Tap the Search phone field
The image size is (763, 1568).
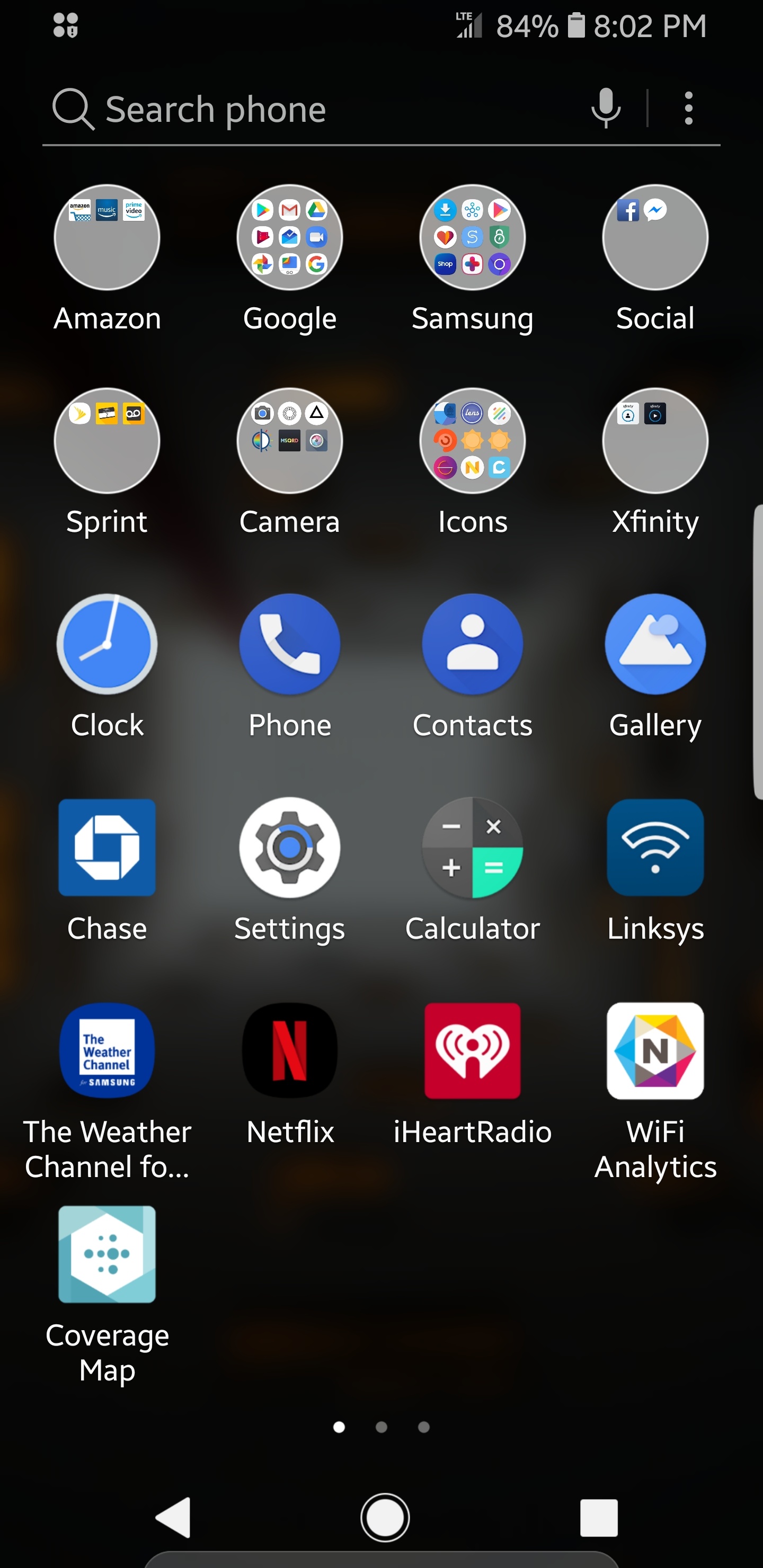(317, 110)
